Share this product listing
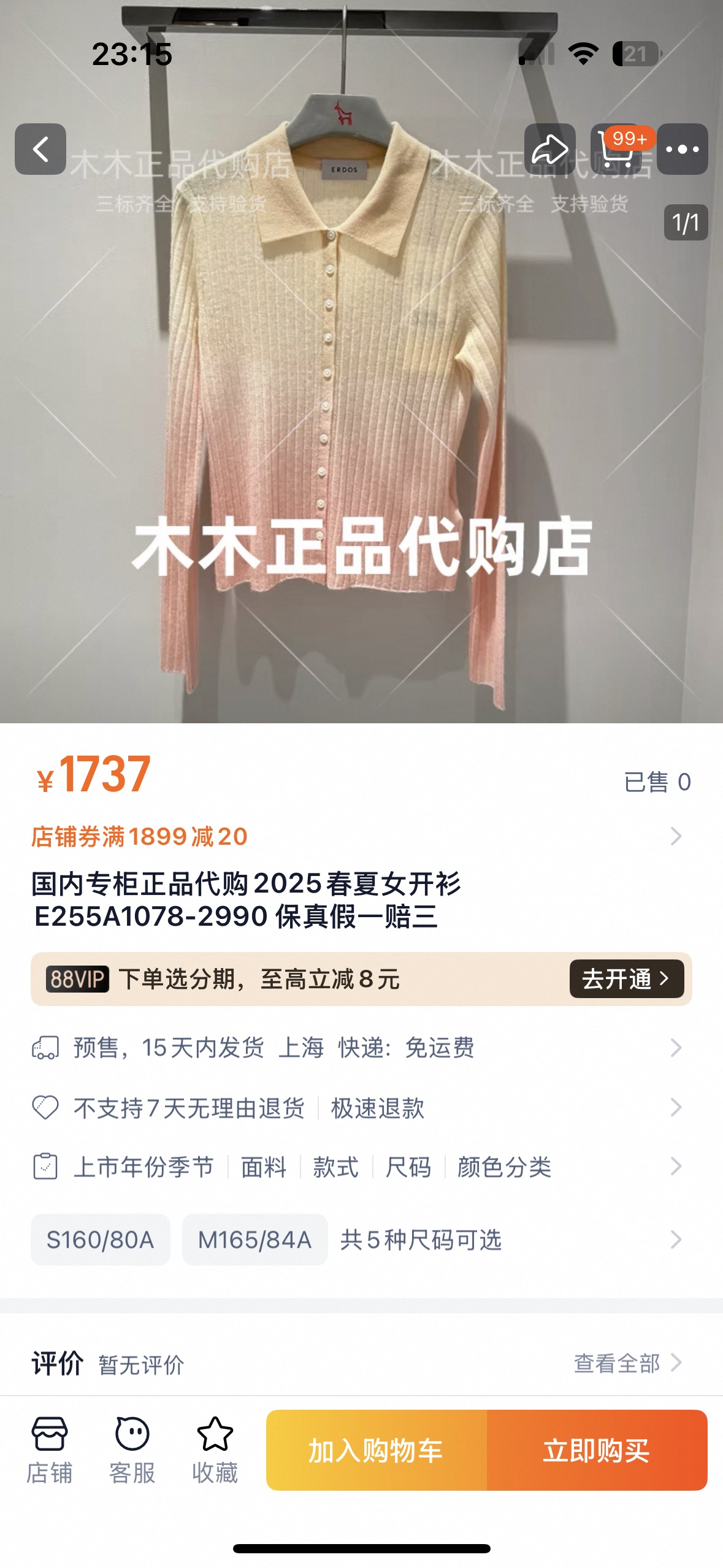 (x=549, y=149)
